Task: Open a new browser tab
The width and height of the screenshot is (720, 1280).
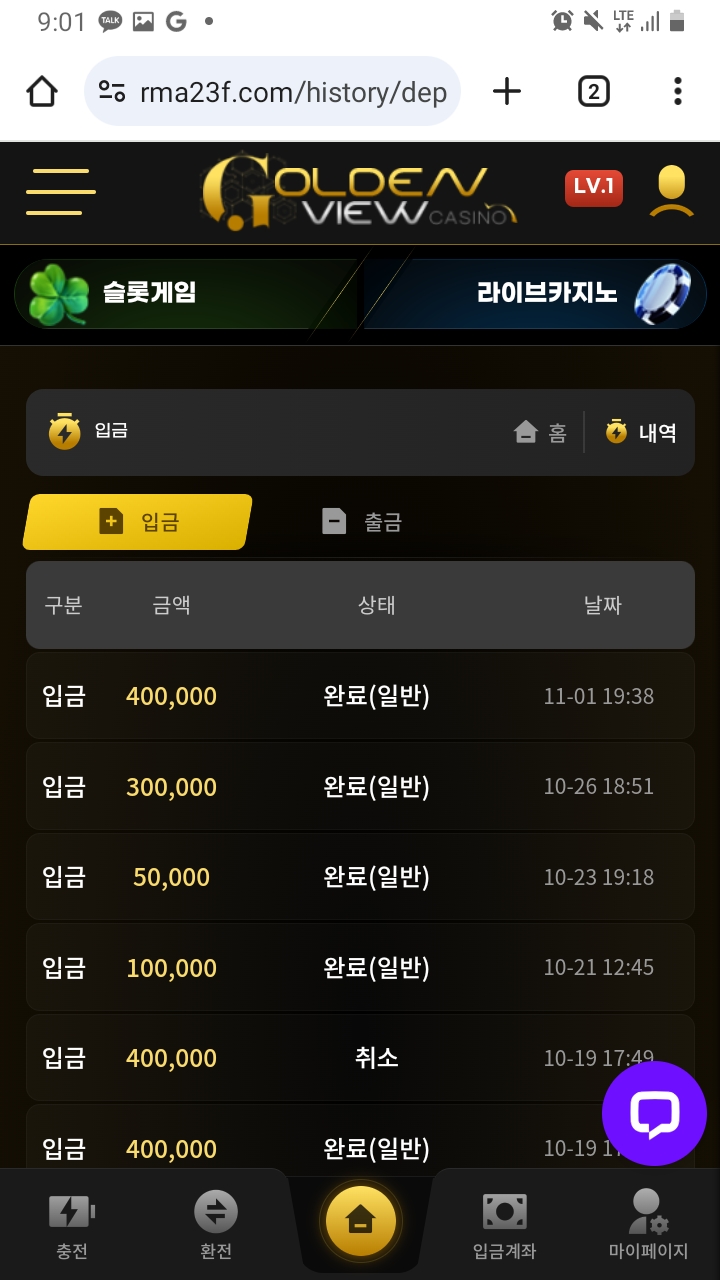Action: click(507, 92)
